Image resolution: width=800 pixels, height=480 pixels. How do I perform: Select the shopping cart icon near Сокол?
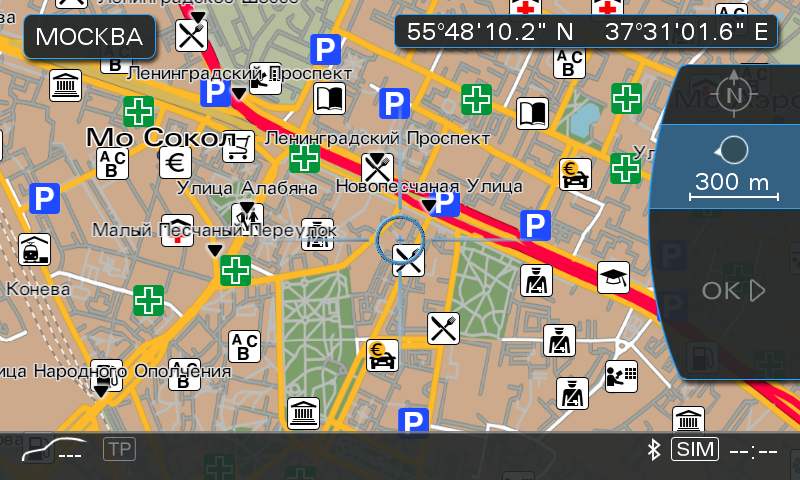point(238,148)
